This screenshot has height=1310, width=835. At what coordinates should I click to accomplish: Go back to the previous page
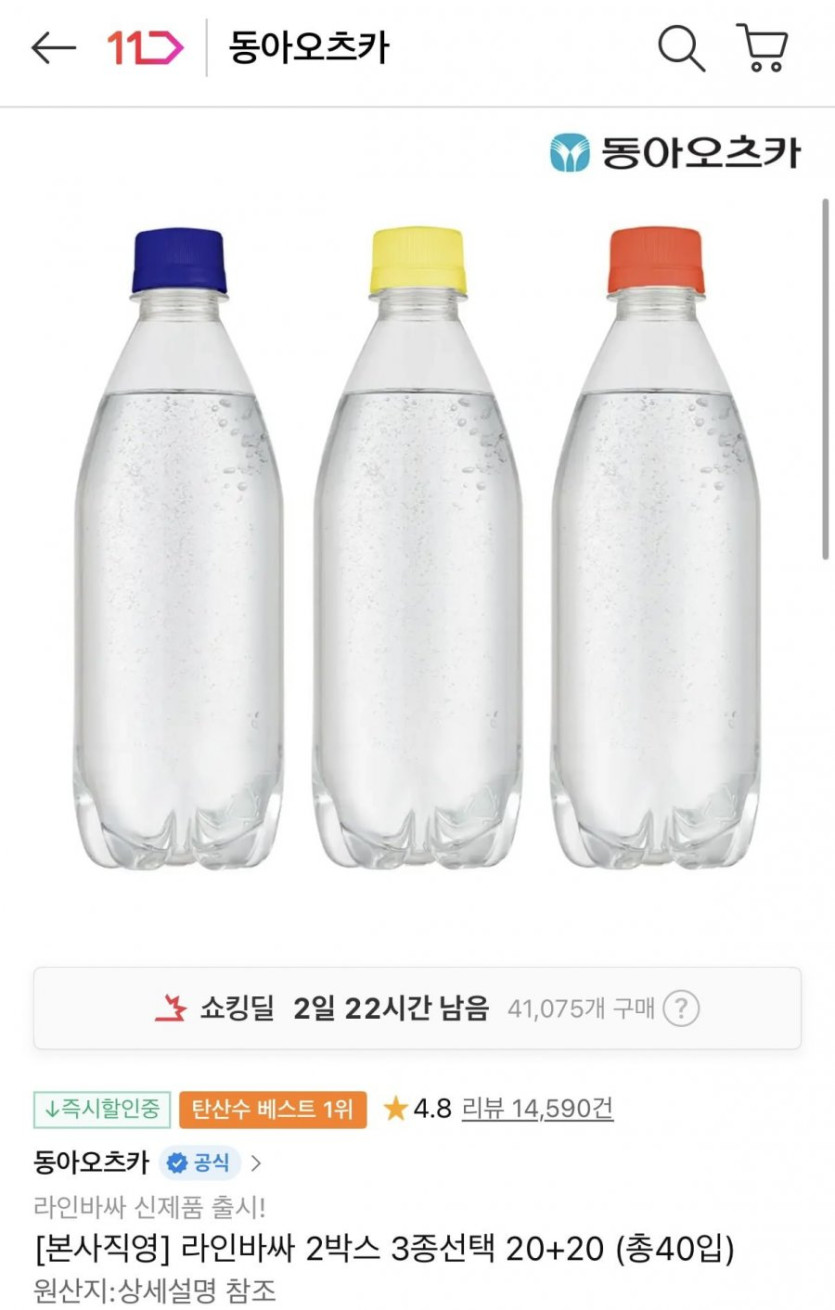point(53,47)
